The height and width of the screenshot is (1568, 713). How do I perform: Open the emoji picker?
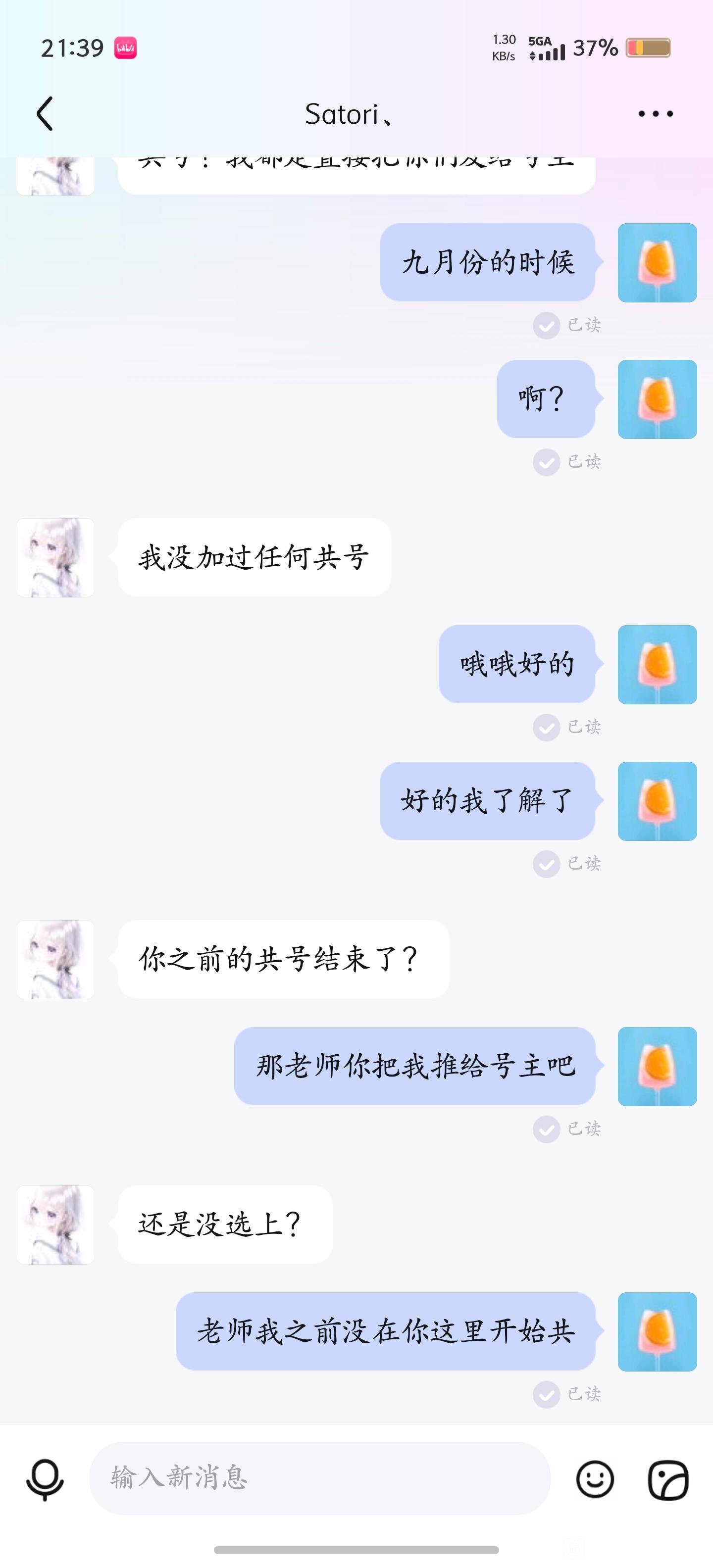click(595, 1479)
